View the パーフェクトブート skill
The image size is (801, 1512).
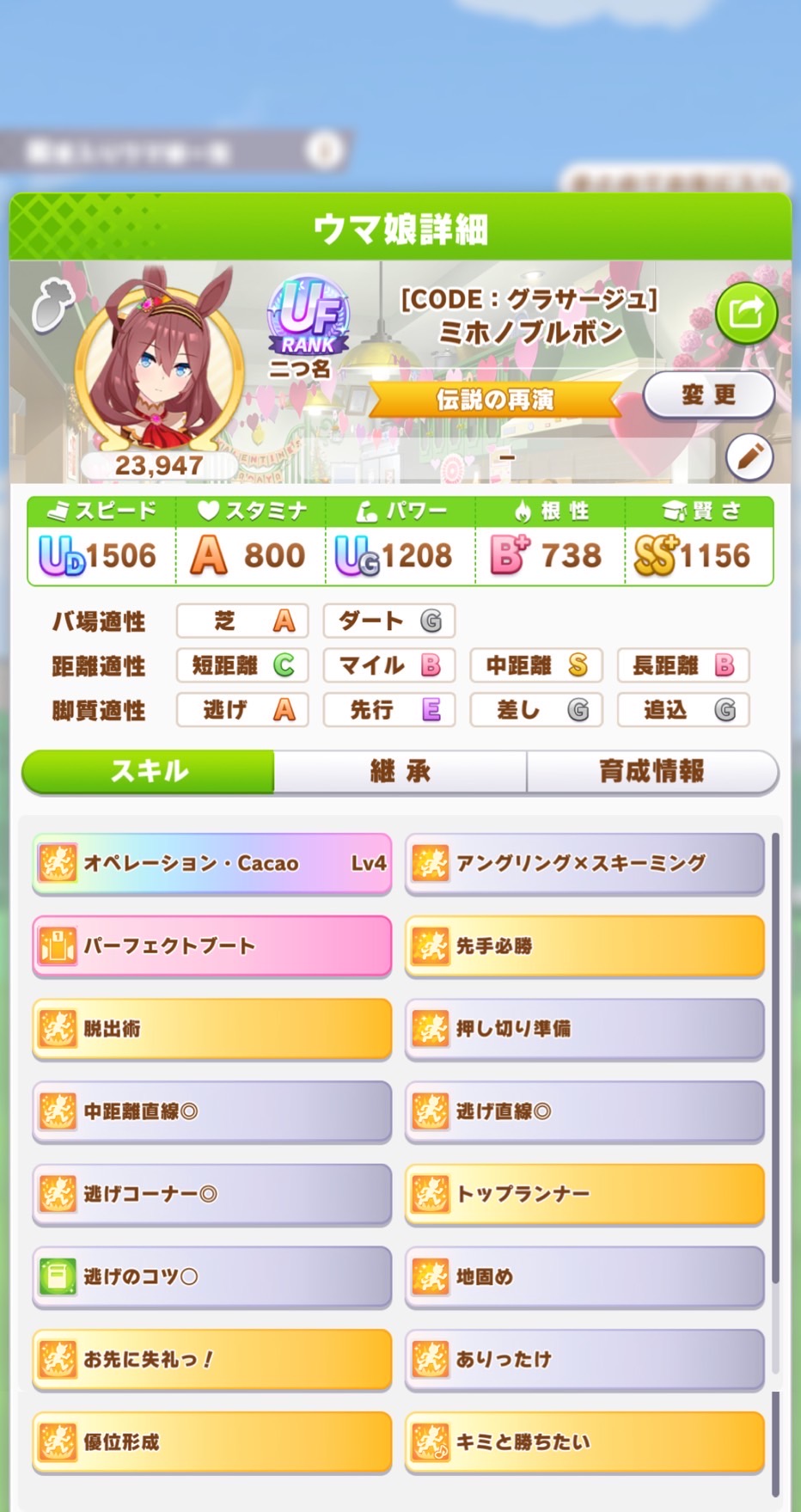[211, 946]
